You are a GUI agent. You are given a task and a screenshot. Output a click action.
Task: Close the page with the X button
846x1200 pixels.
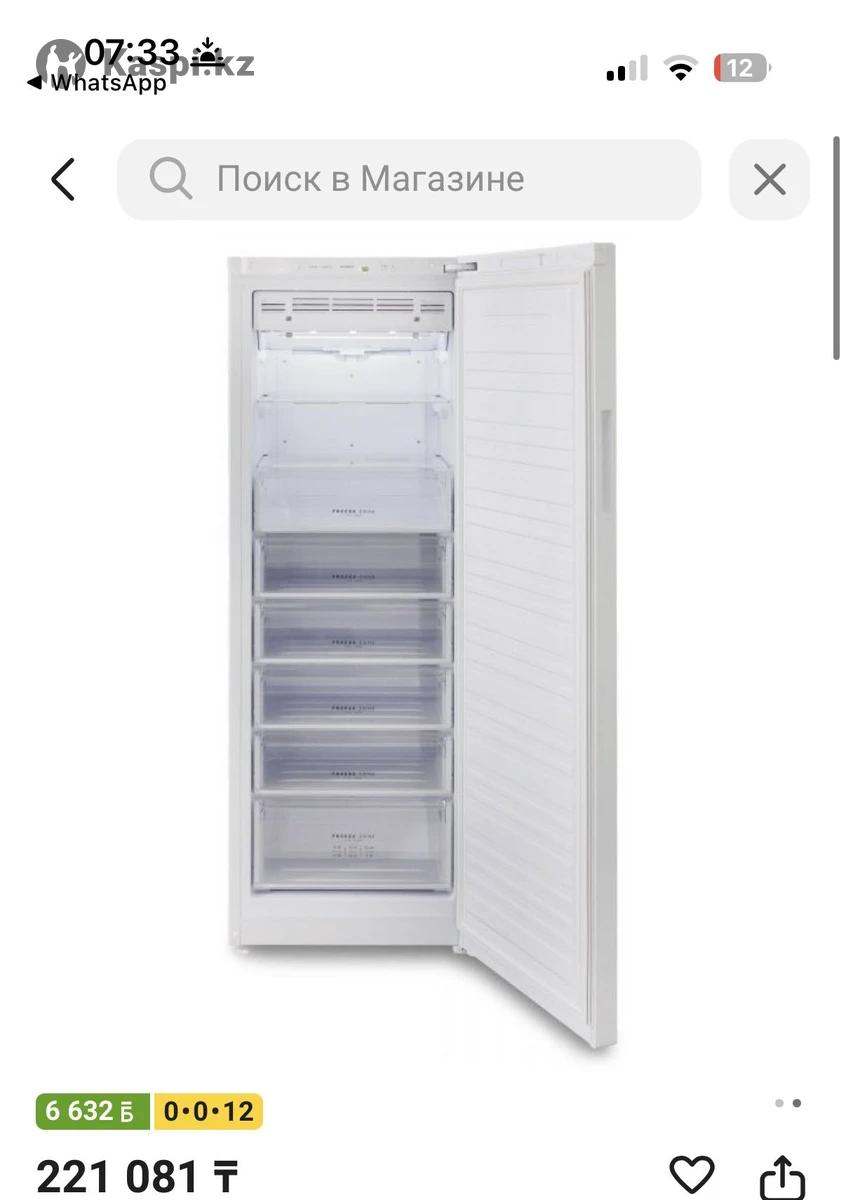[769, 180]
